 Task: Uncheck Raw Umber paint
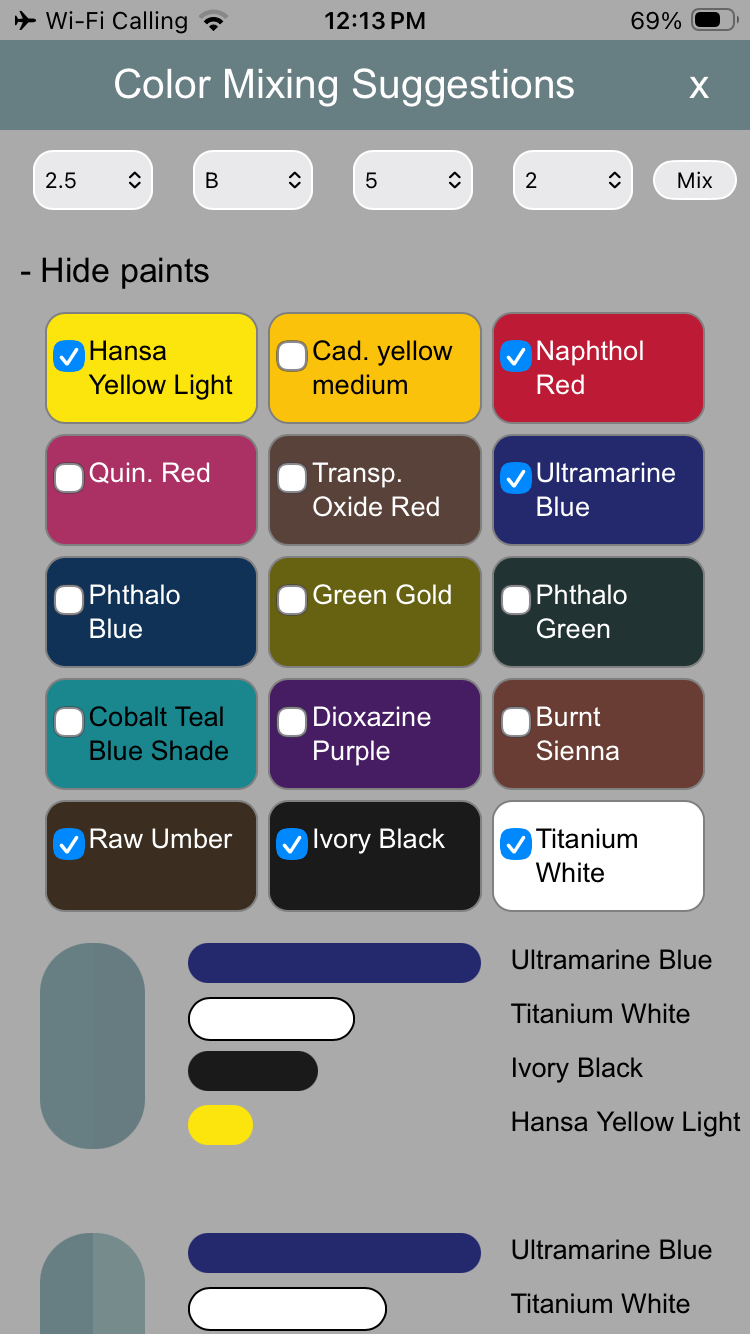(x=68, y=844)
